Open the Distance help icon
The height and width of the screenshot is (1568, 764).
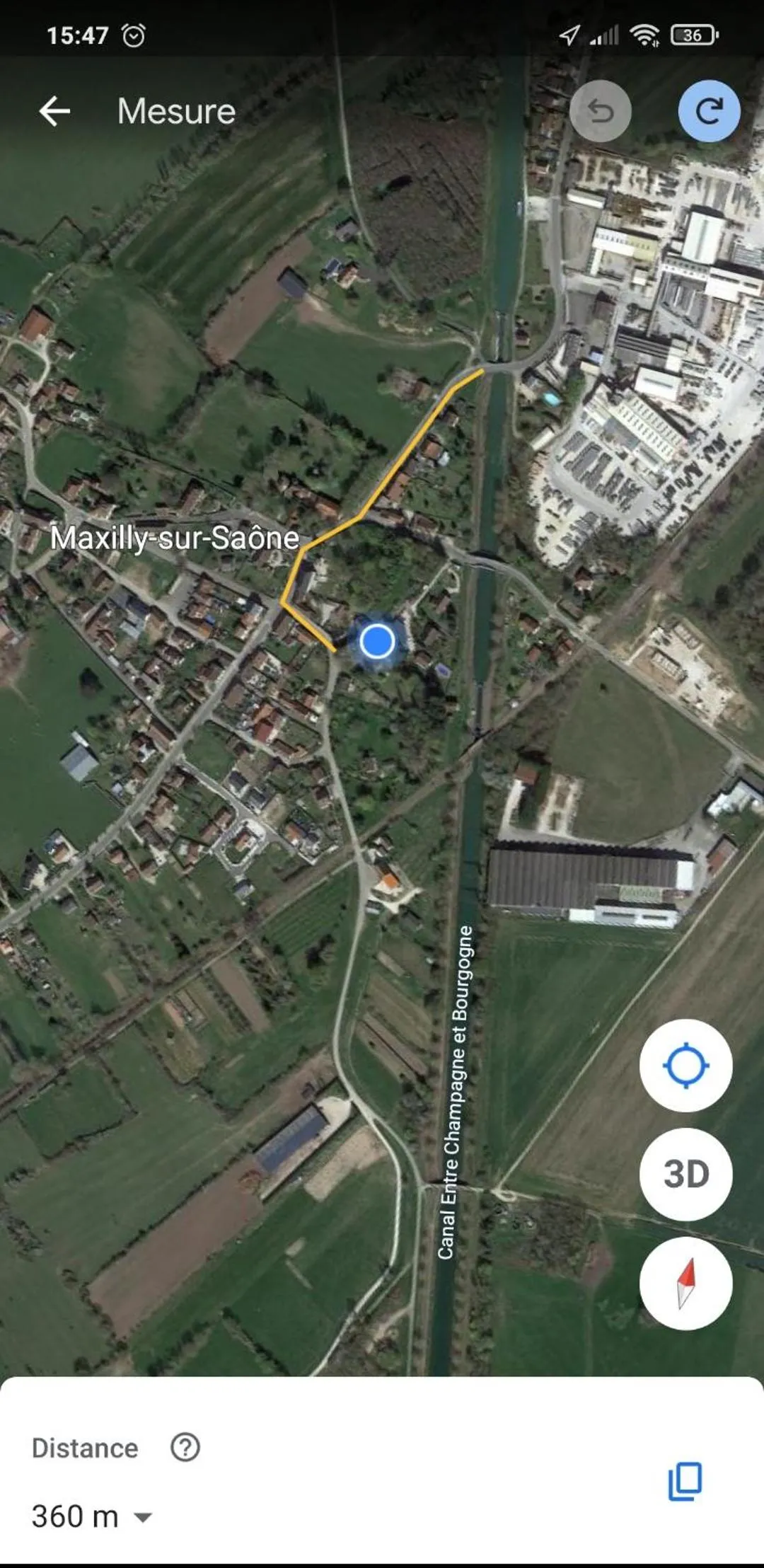point(185,1448)
